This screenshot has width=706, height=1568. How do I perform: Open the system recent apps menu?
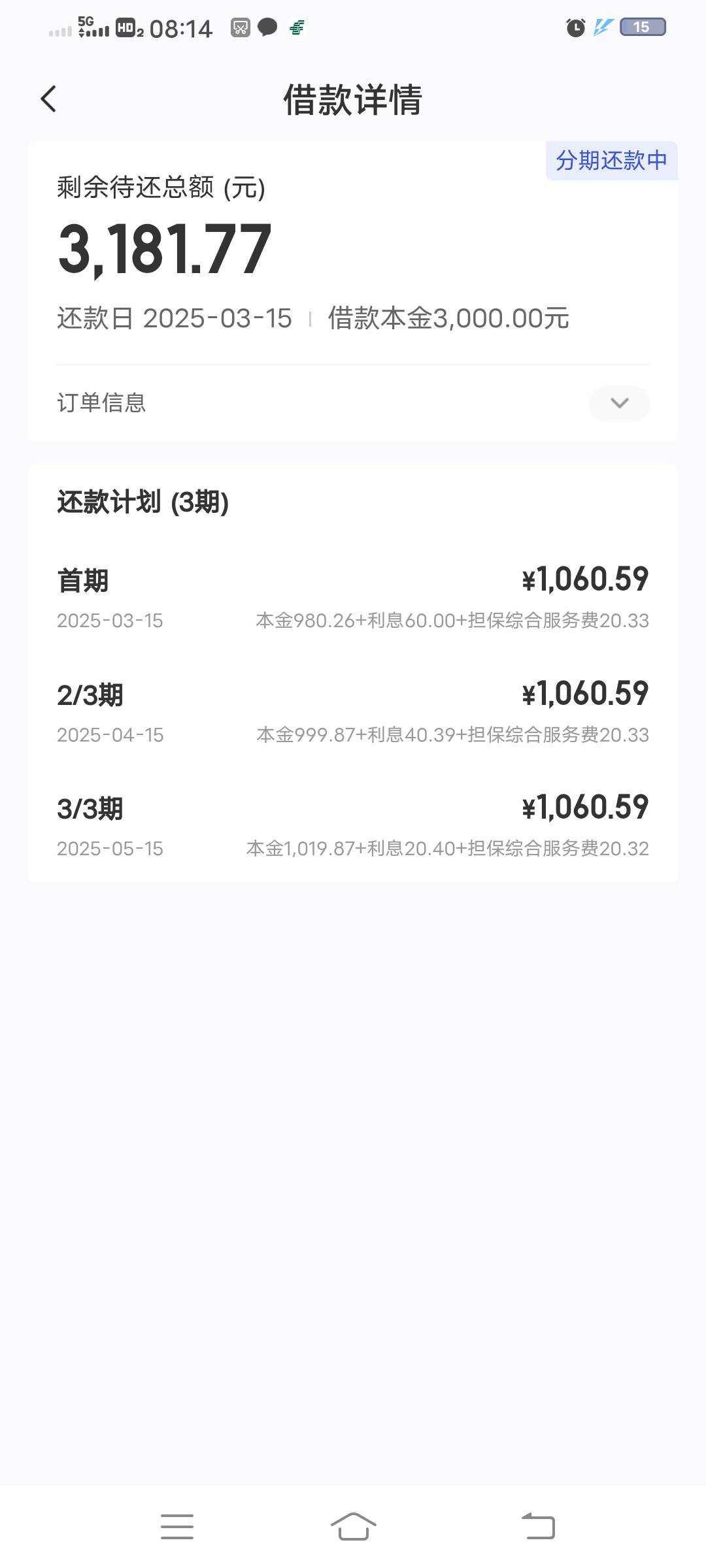click(x=177, y=1527)
